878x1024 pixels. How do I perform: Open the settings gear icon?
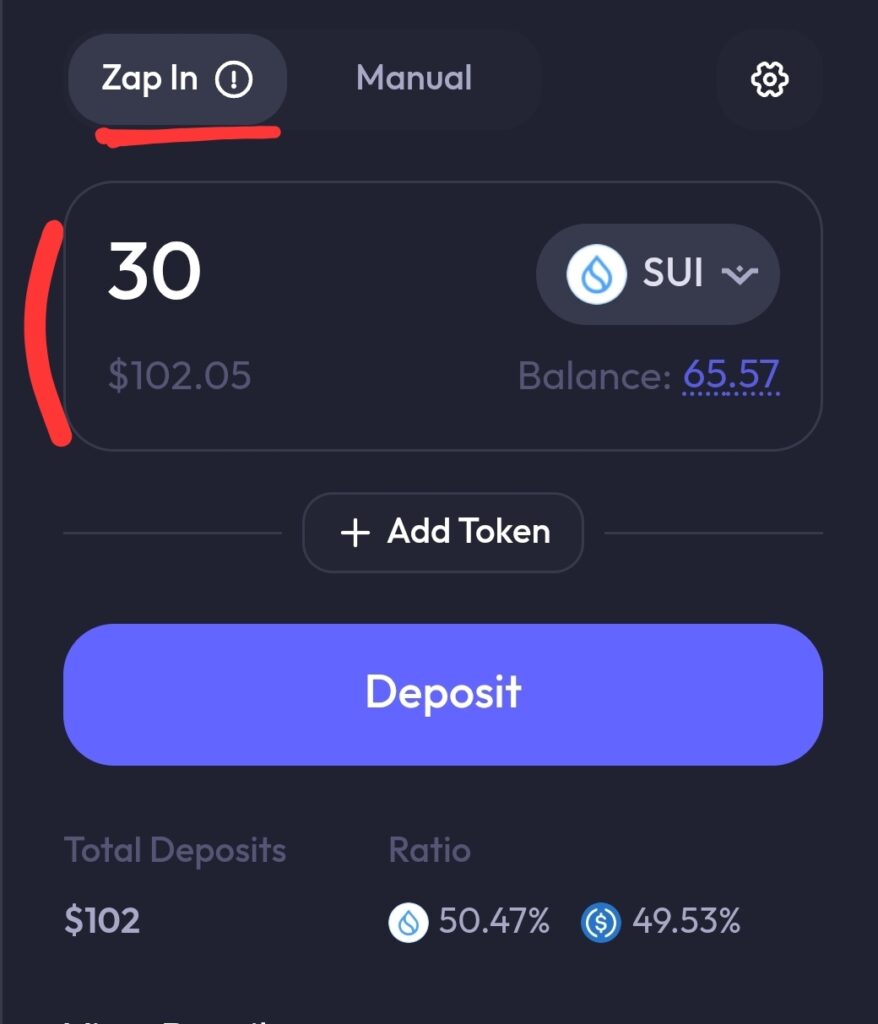[769, 80]
